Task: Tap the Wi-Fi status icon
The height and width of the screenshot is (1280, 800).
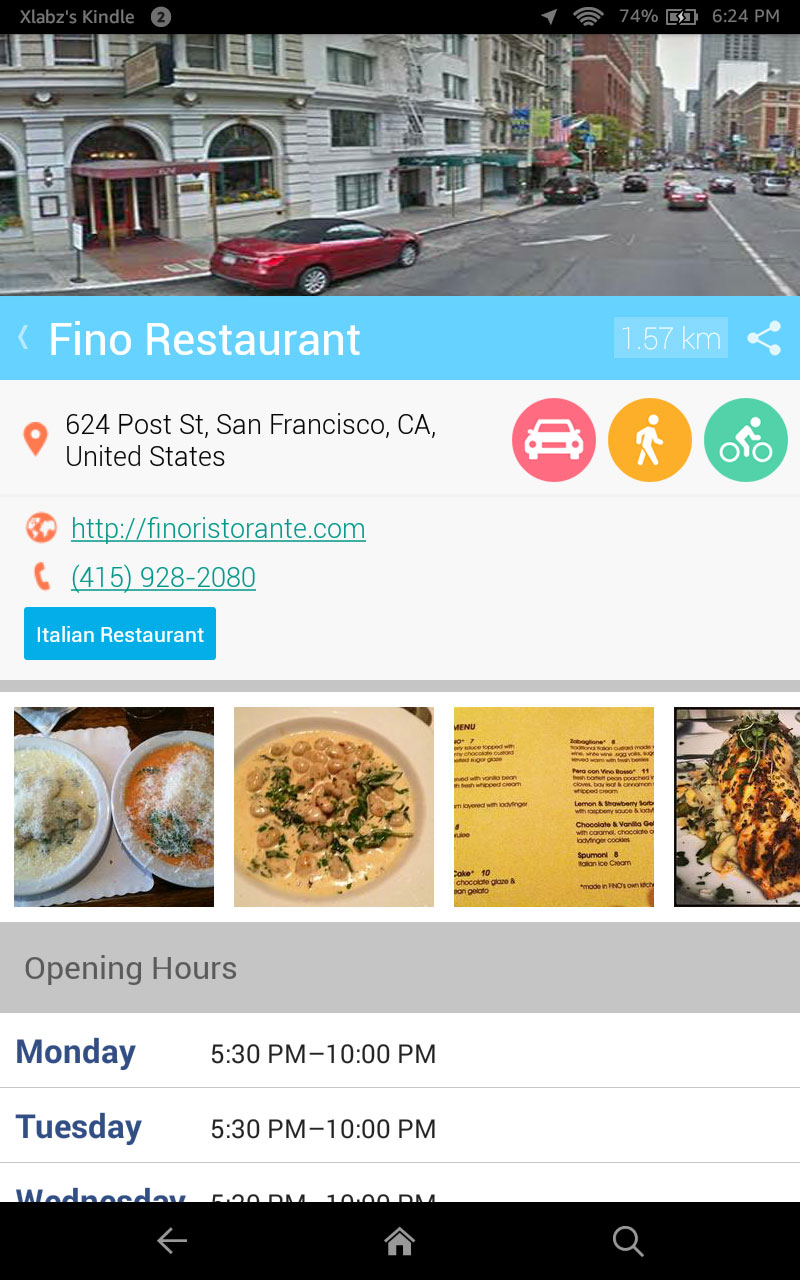Action: pos(588,16)
